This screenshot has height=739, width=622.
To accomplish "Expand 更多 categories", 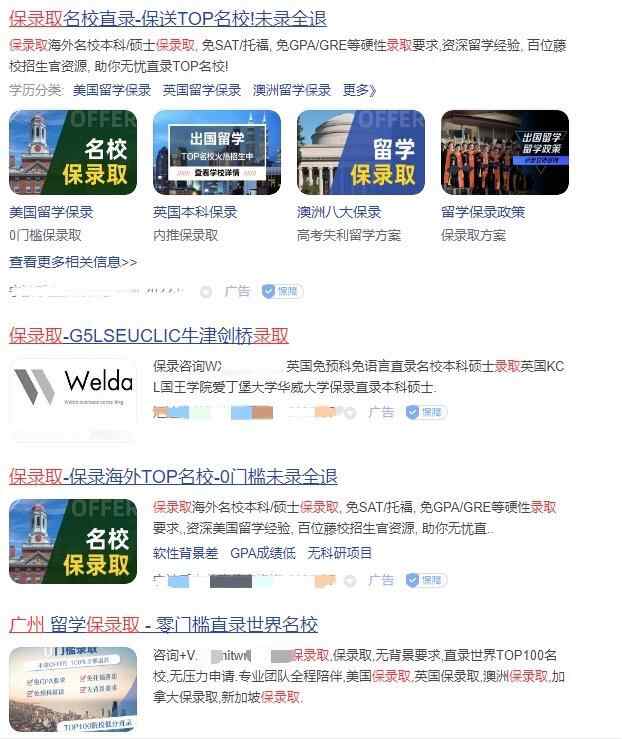I will click(x=359, y=90).
